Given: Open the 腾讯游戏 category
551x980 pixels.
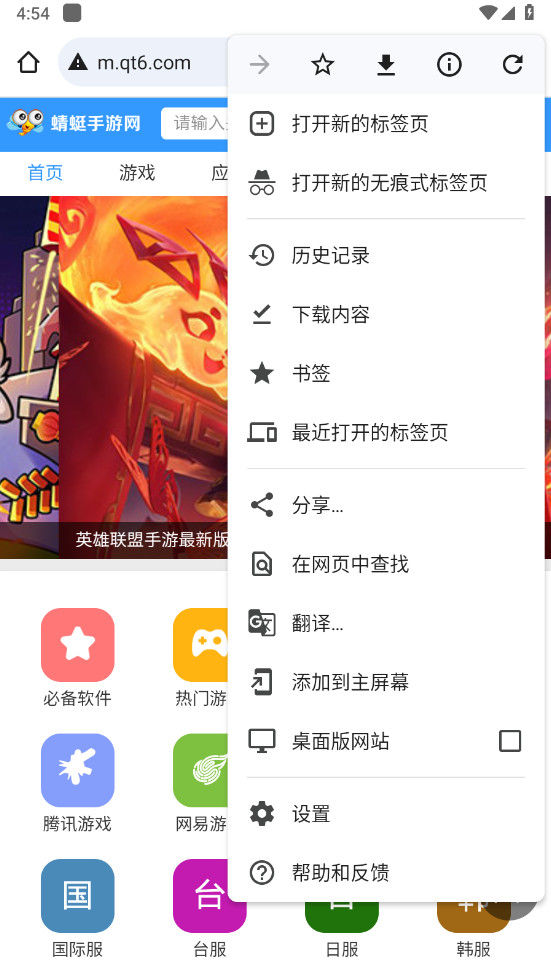Looking at the screenshot, I should (77, 782).
